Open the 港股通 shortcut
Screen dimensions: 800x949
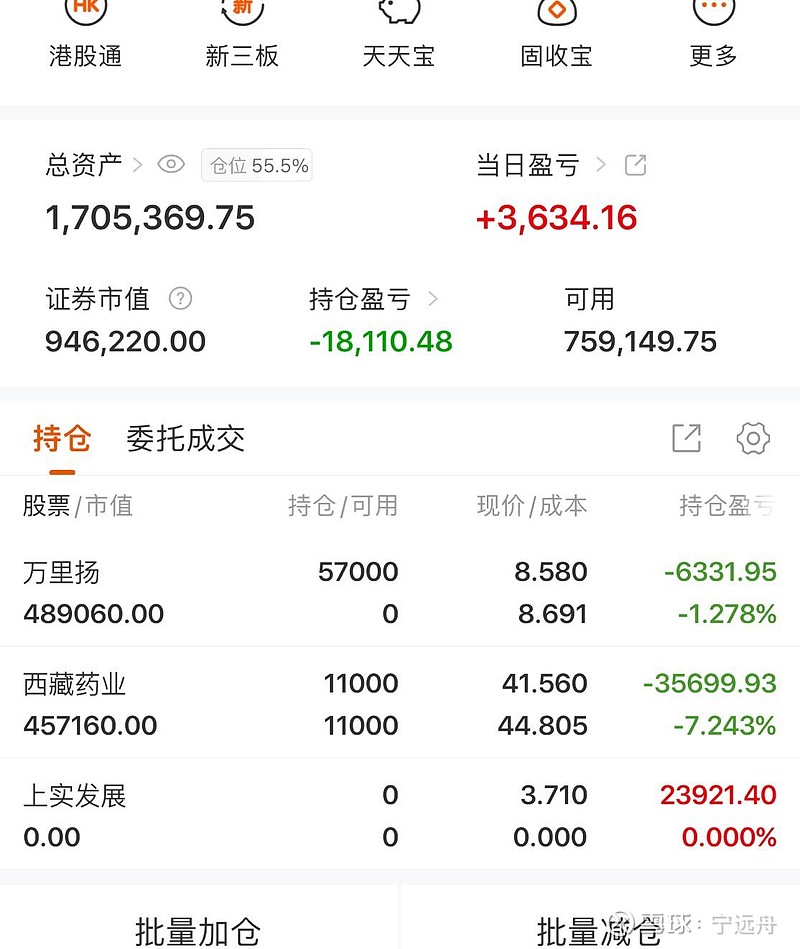85,35
